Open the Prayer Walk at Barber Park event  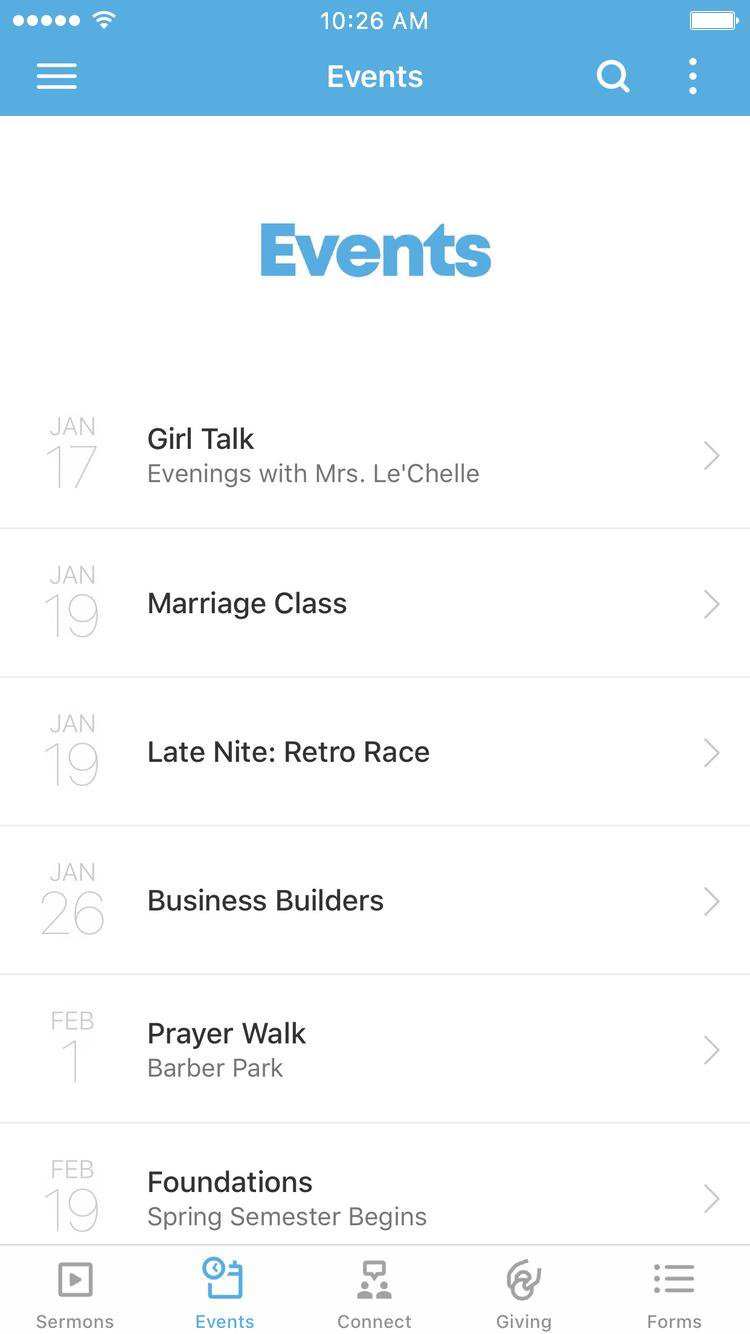375,1048
